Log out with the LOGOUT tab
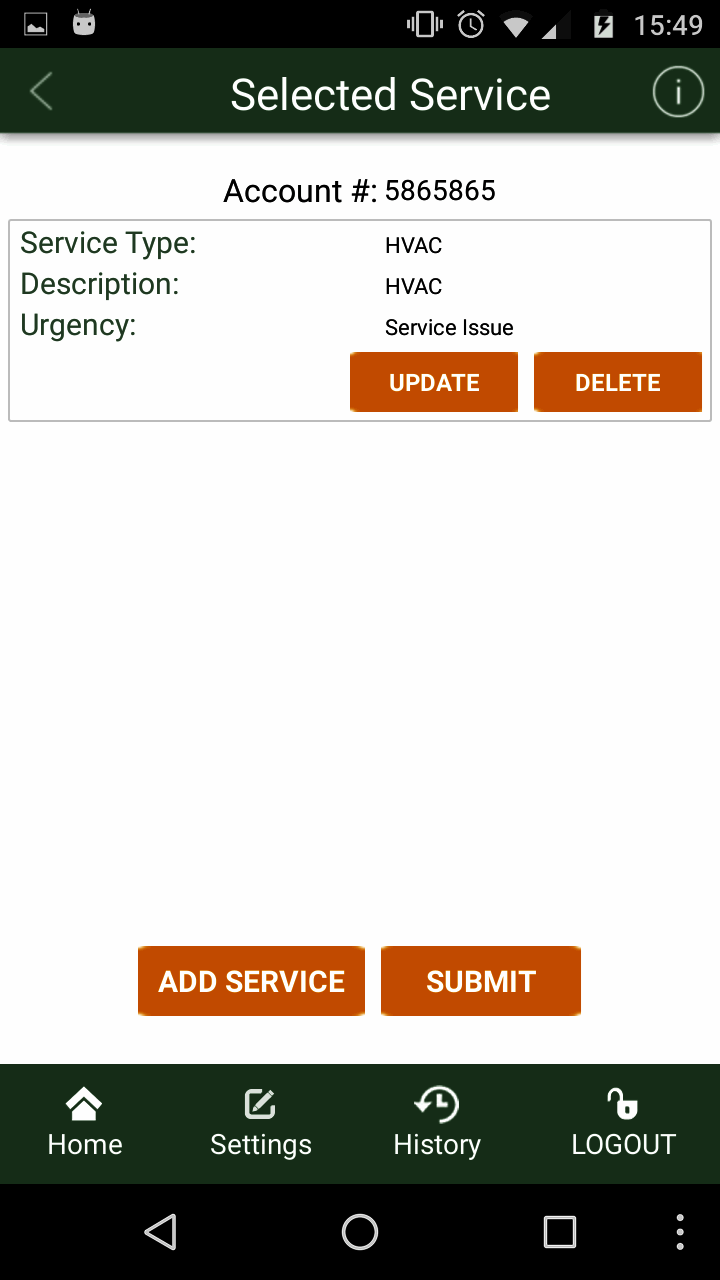 pos(623,1124)
